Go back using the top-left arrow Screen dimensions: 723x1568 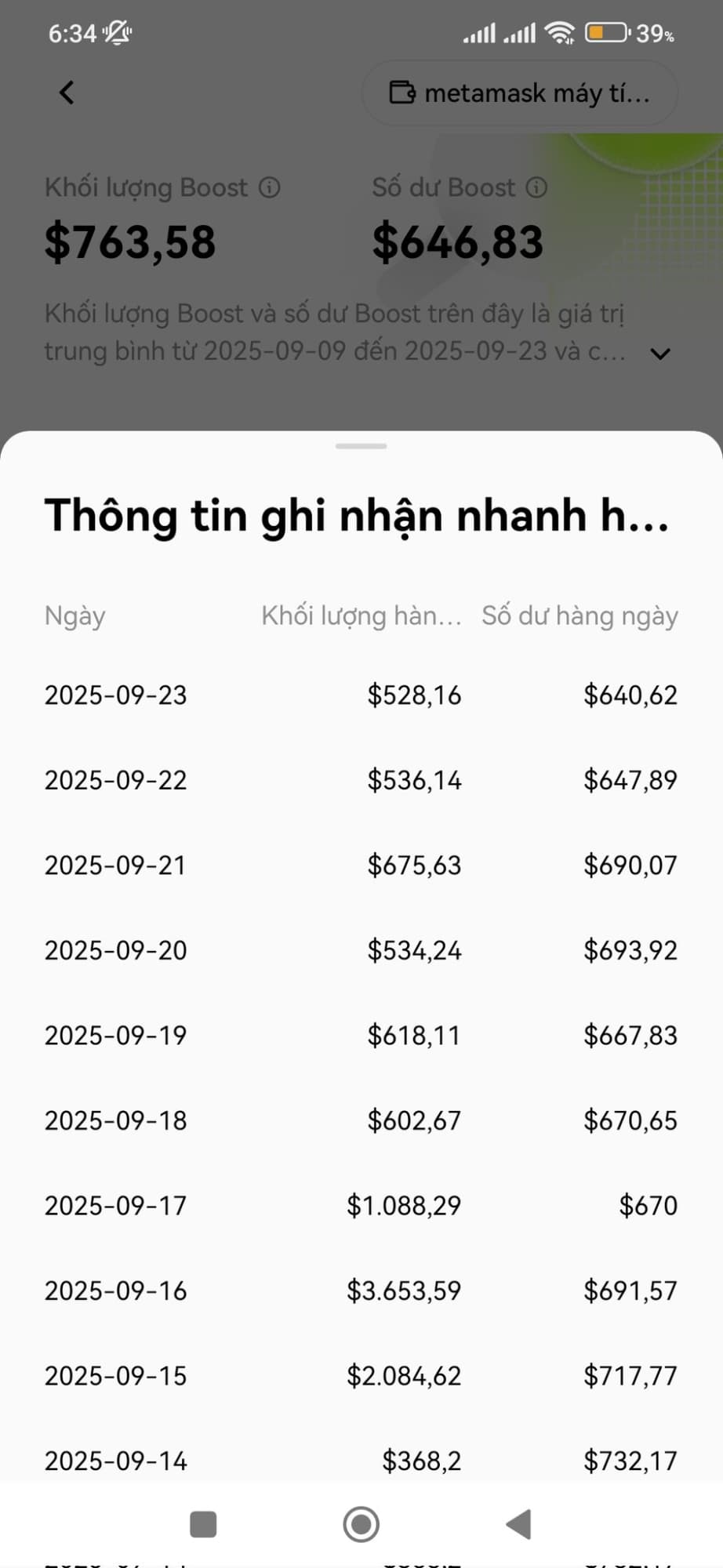[x=67, y=93]
